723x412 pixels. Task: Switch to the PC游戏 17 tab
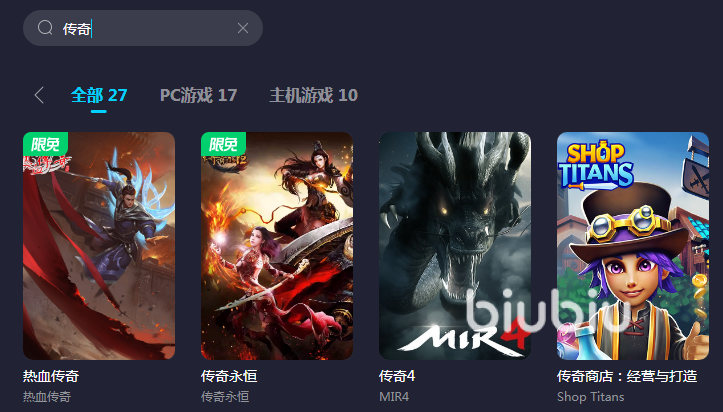(x=198, y=95)
